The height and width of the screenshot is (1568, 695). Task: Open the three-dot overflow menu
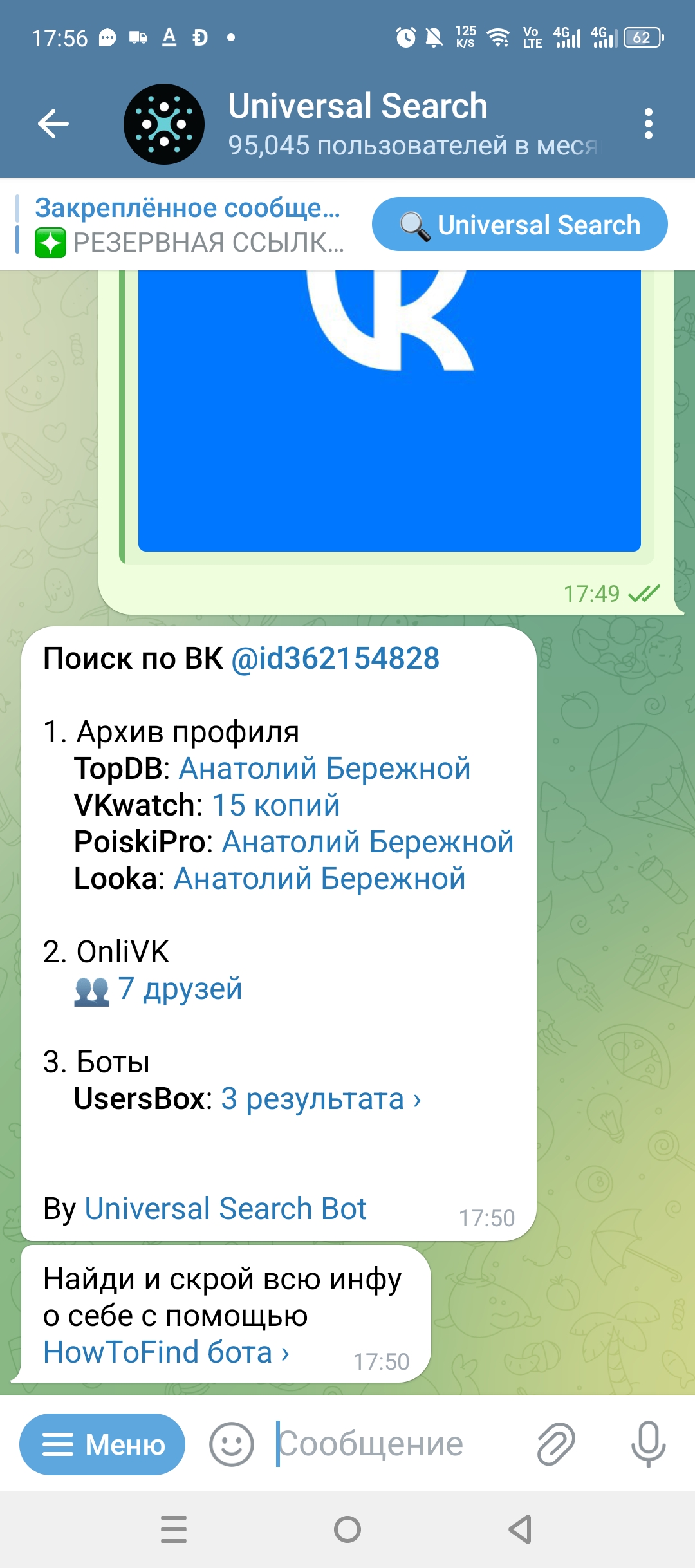648,124
